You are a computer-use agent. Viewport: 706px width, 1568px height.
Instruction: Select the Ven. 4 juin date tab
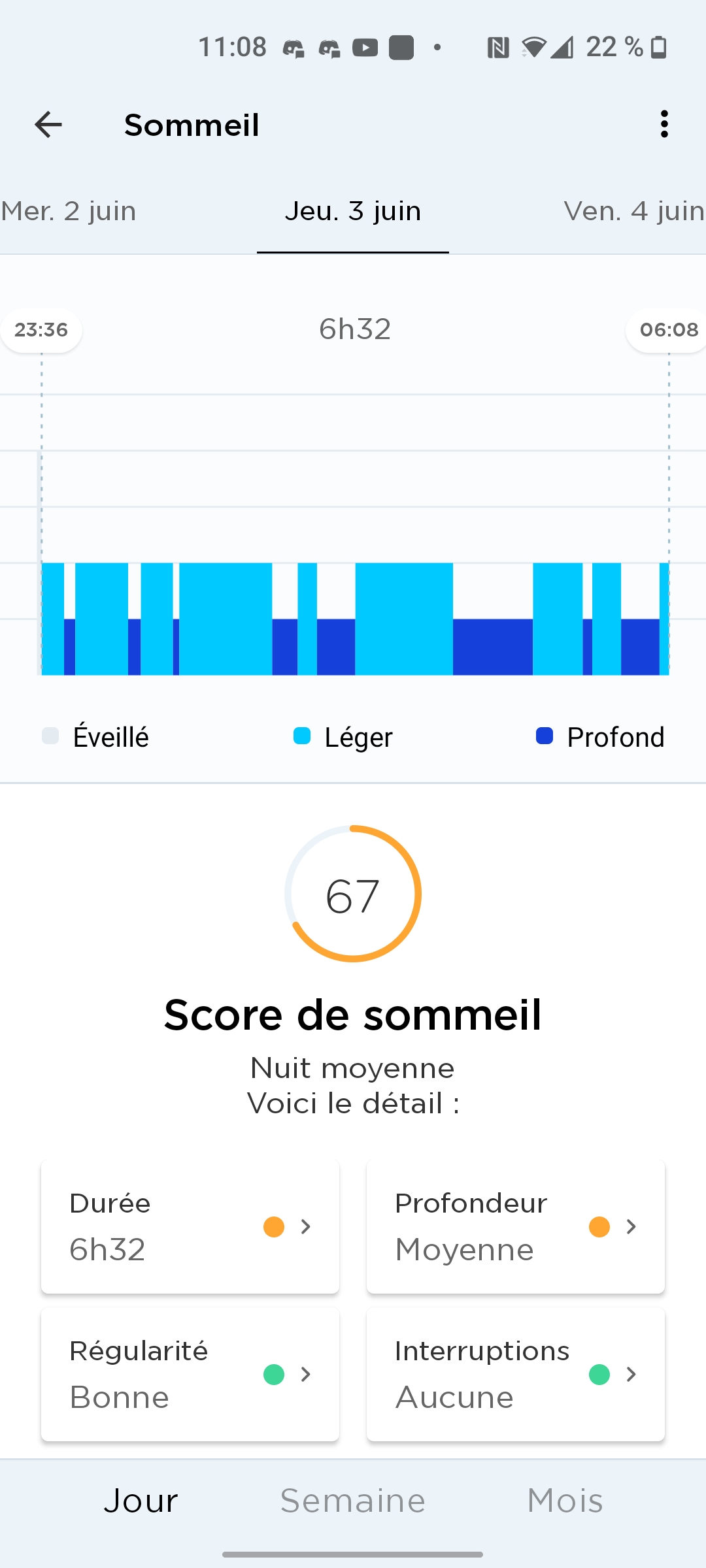tap(634, 211)
